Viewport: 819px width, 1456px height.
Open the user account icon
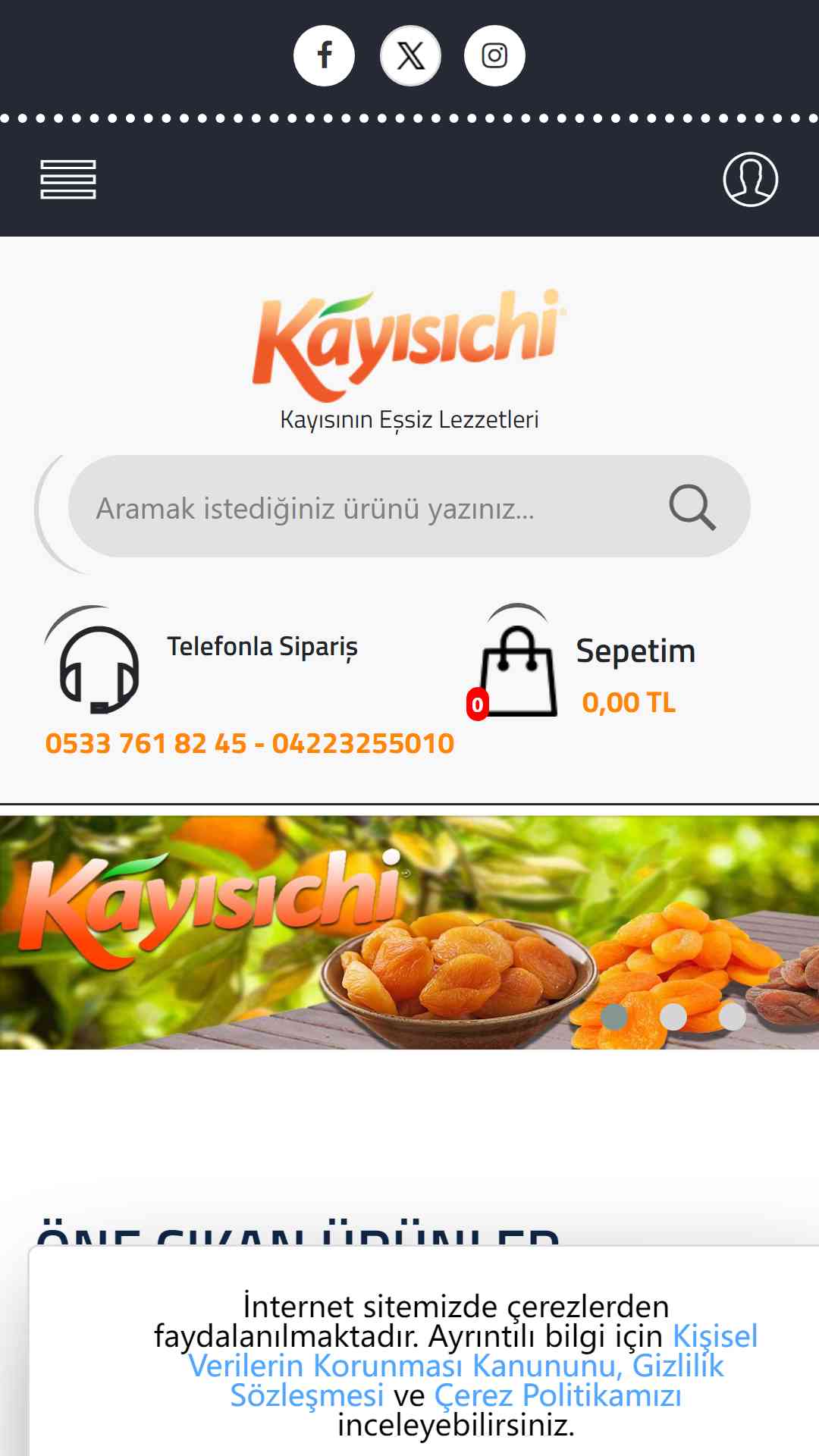(750, 180)
